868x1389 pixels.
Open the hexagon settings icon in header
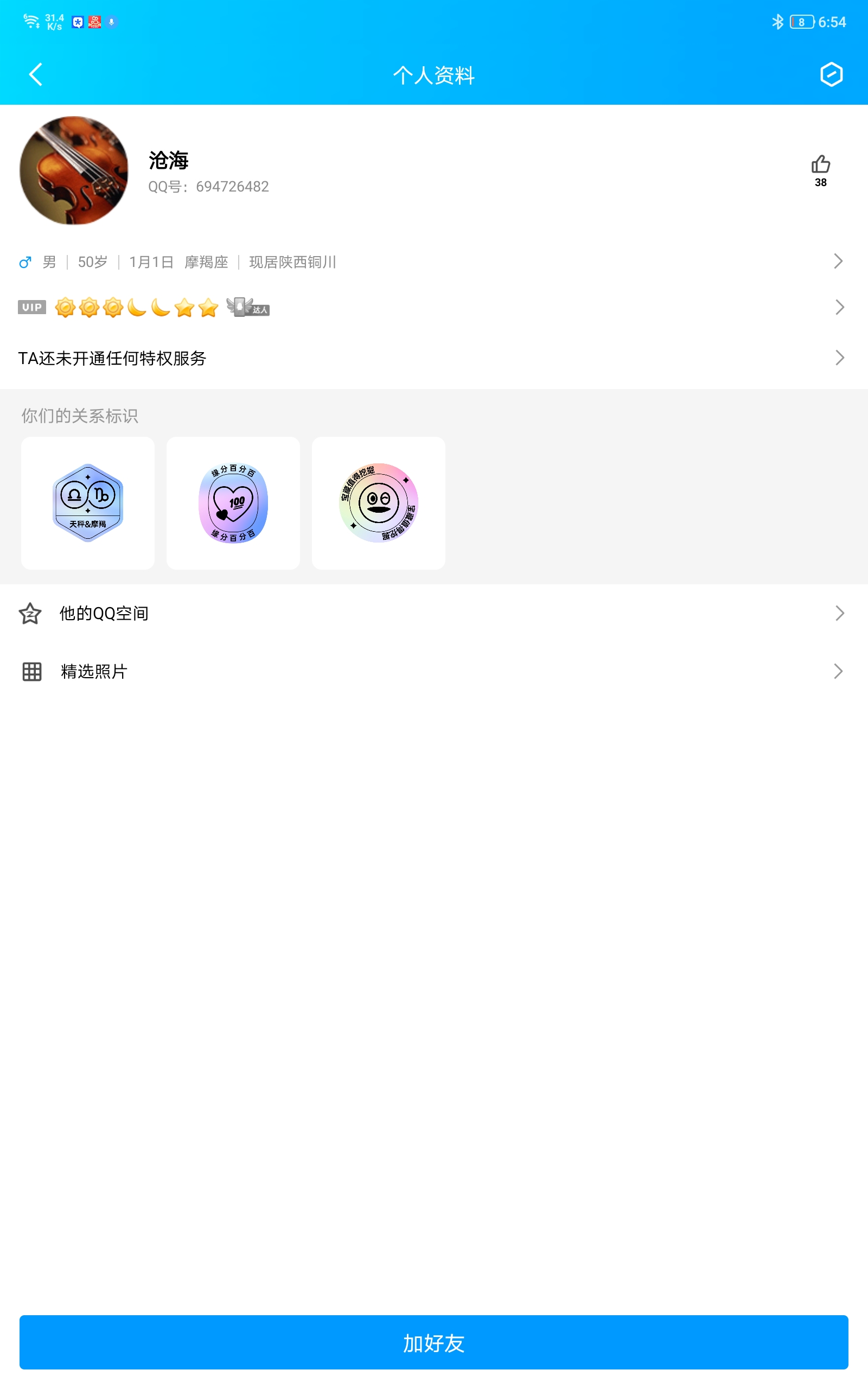pyautogui.click(x=831, y=75)
